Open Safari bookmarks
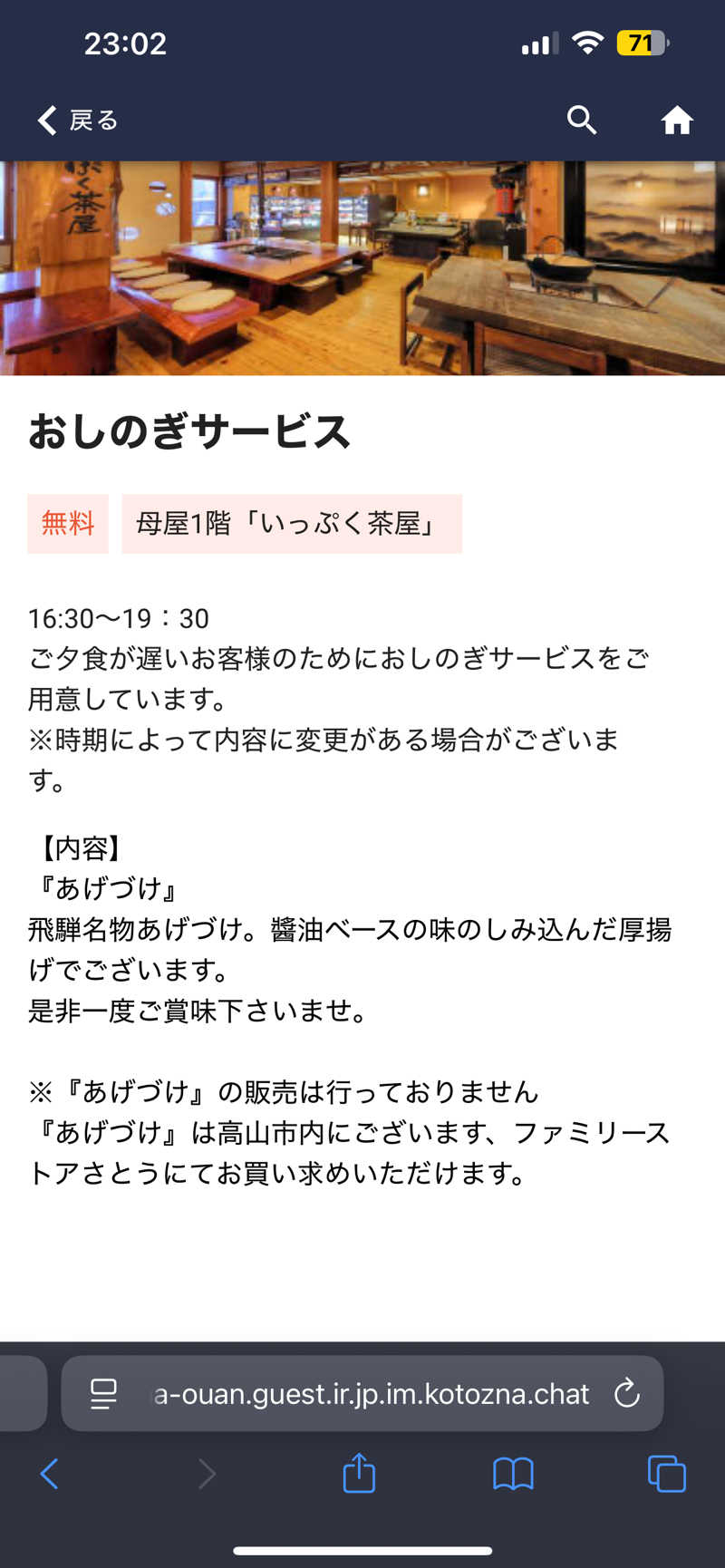725x1568 pixels. click(513, 1474)
